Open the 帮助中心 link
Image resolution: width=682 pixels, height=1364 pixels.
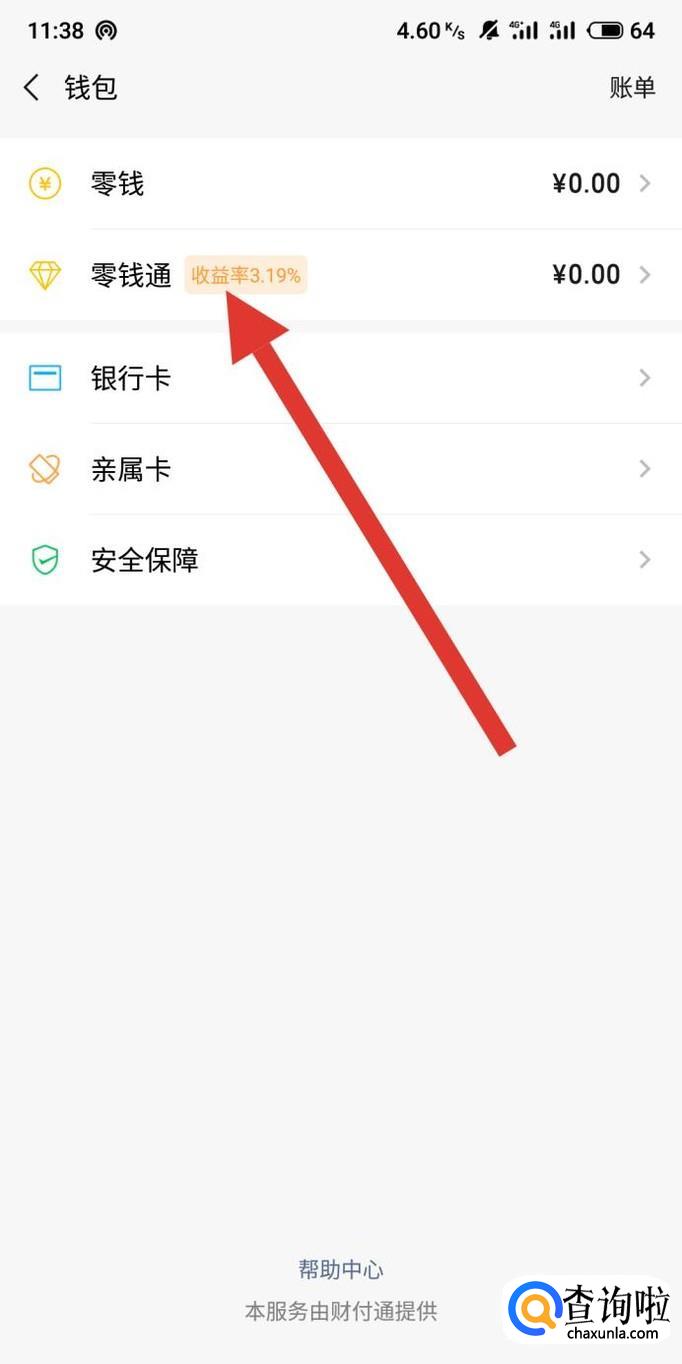(x=341, y=1270)
